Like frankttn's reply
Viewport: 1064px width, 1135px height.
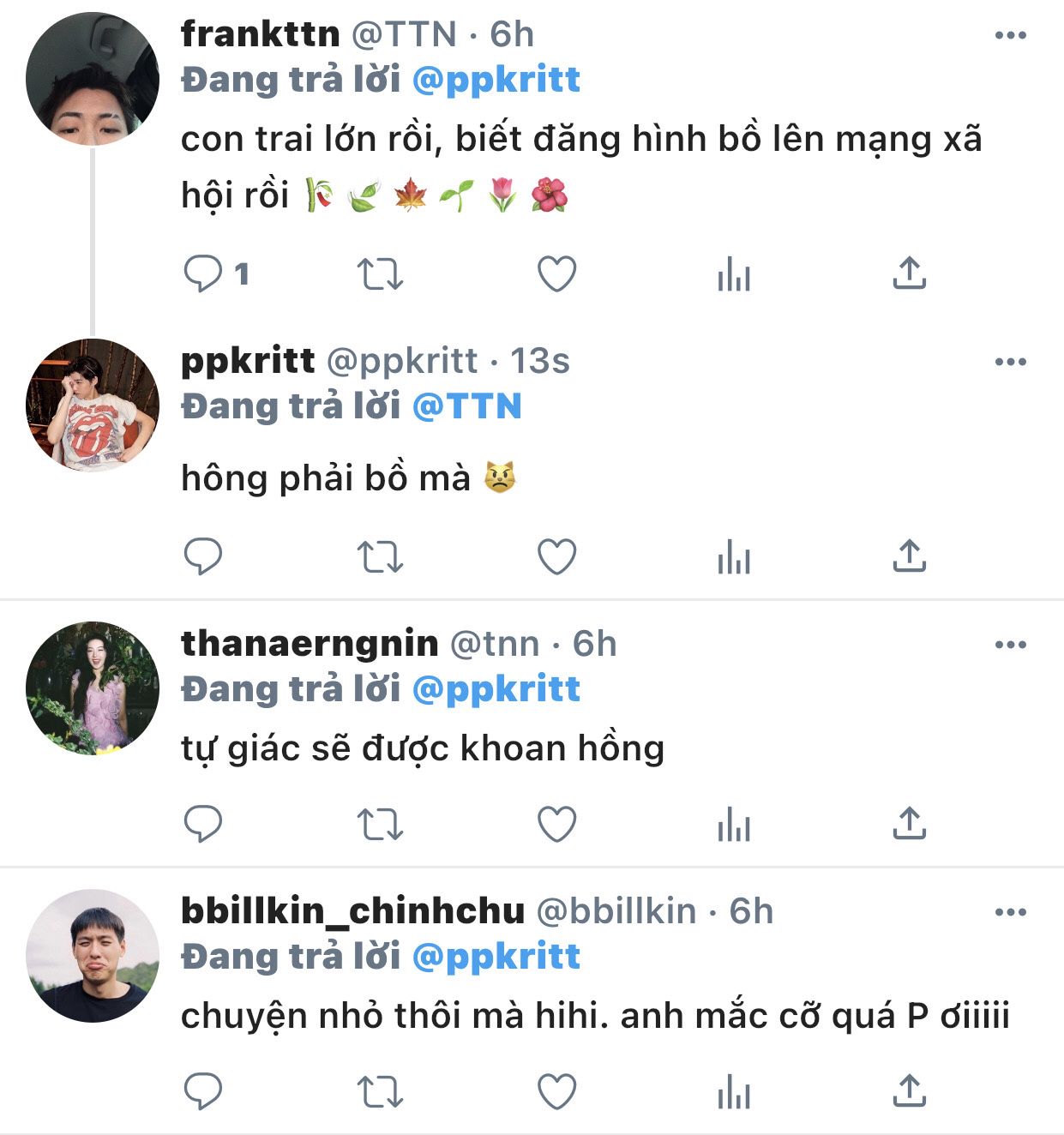click(x=556, y=274)
